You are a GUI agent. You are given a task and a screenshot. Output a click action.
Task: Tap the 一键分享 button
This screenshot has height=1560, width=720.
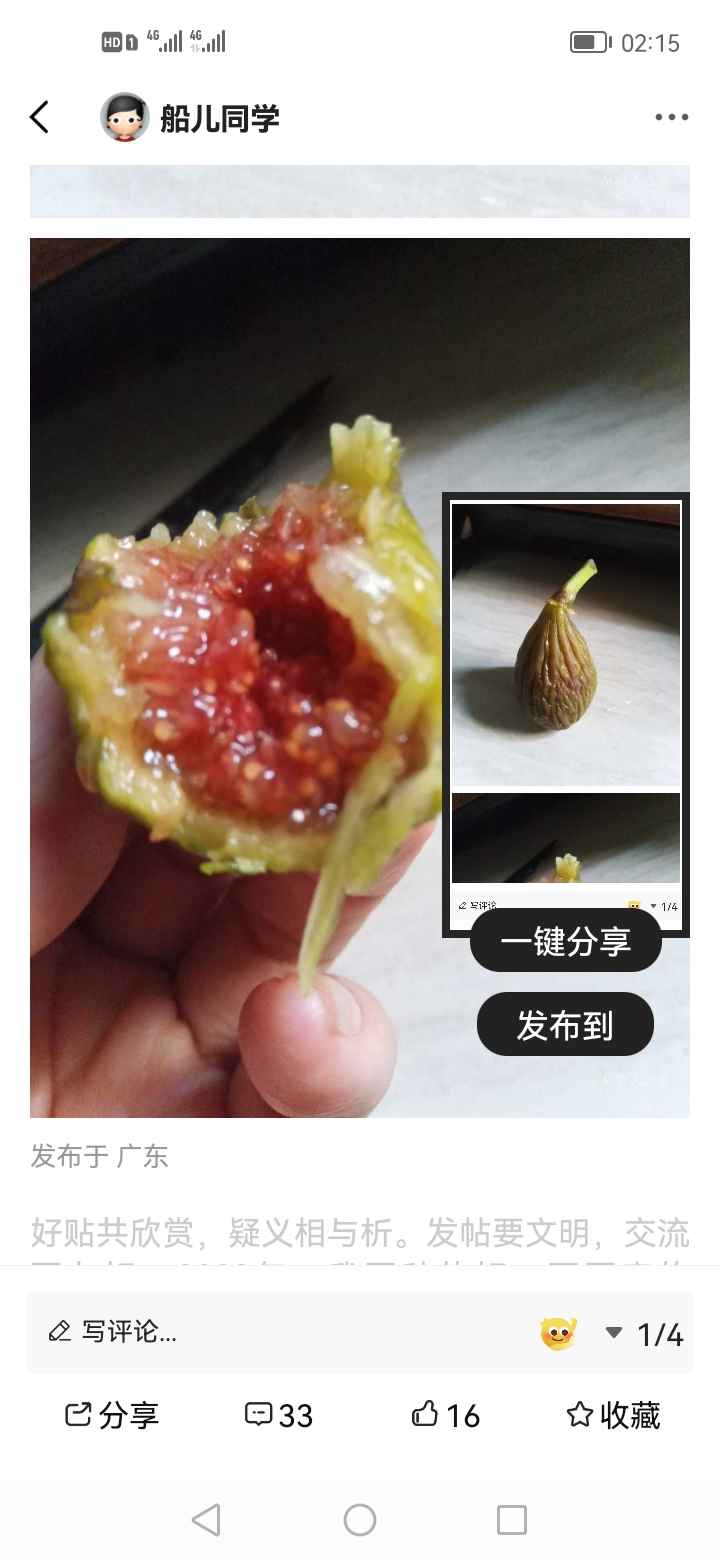point(566,941)
